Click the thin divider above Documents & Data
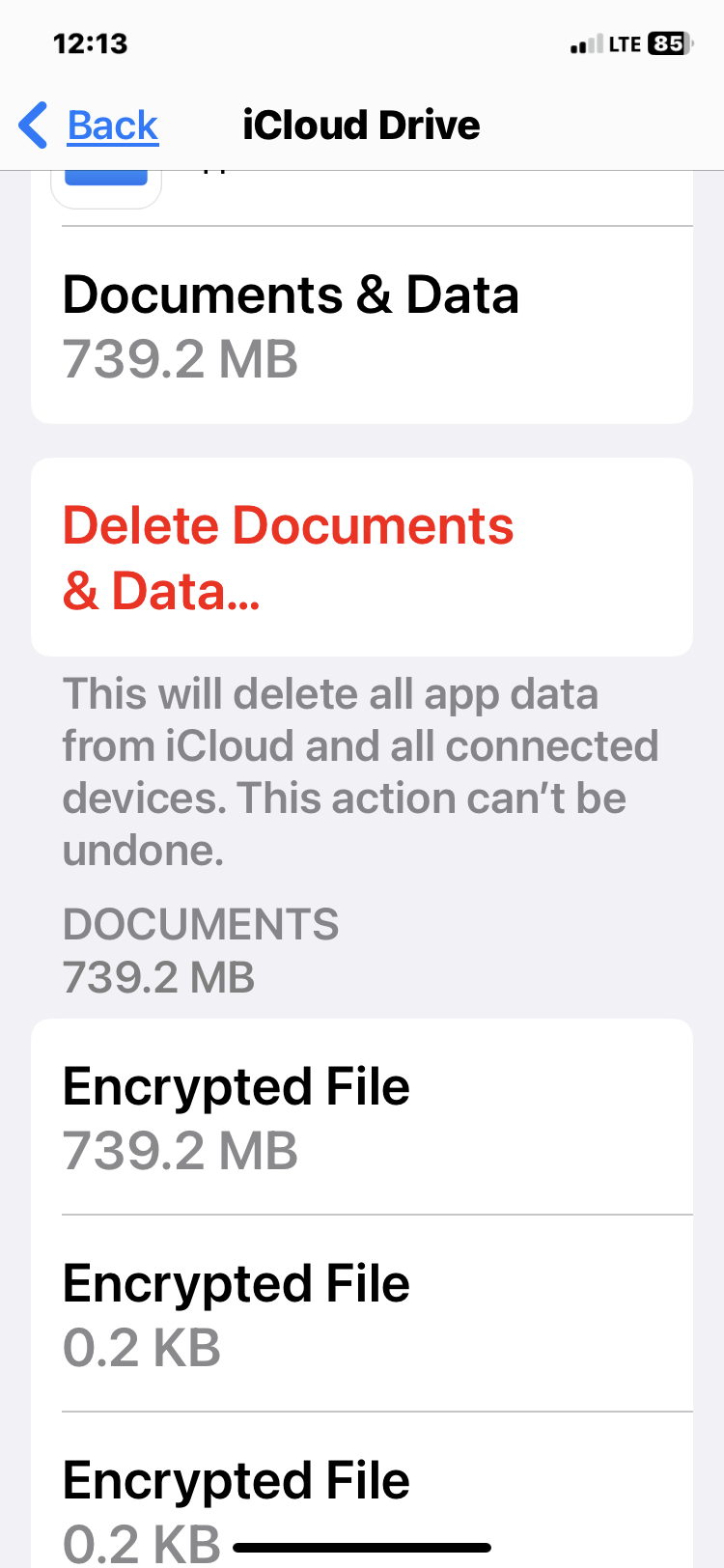This screenshot has height=1568, width=724. 377,227
